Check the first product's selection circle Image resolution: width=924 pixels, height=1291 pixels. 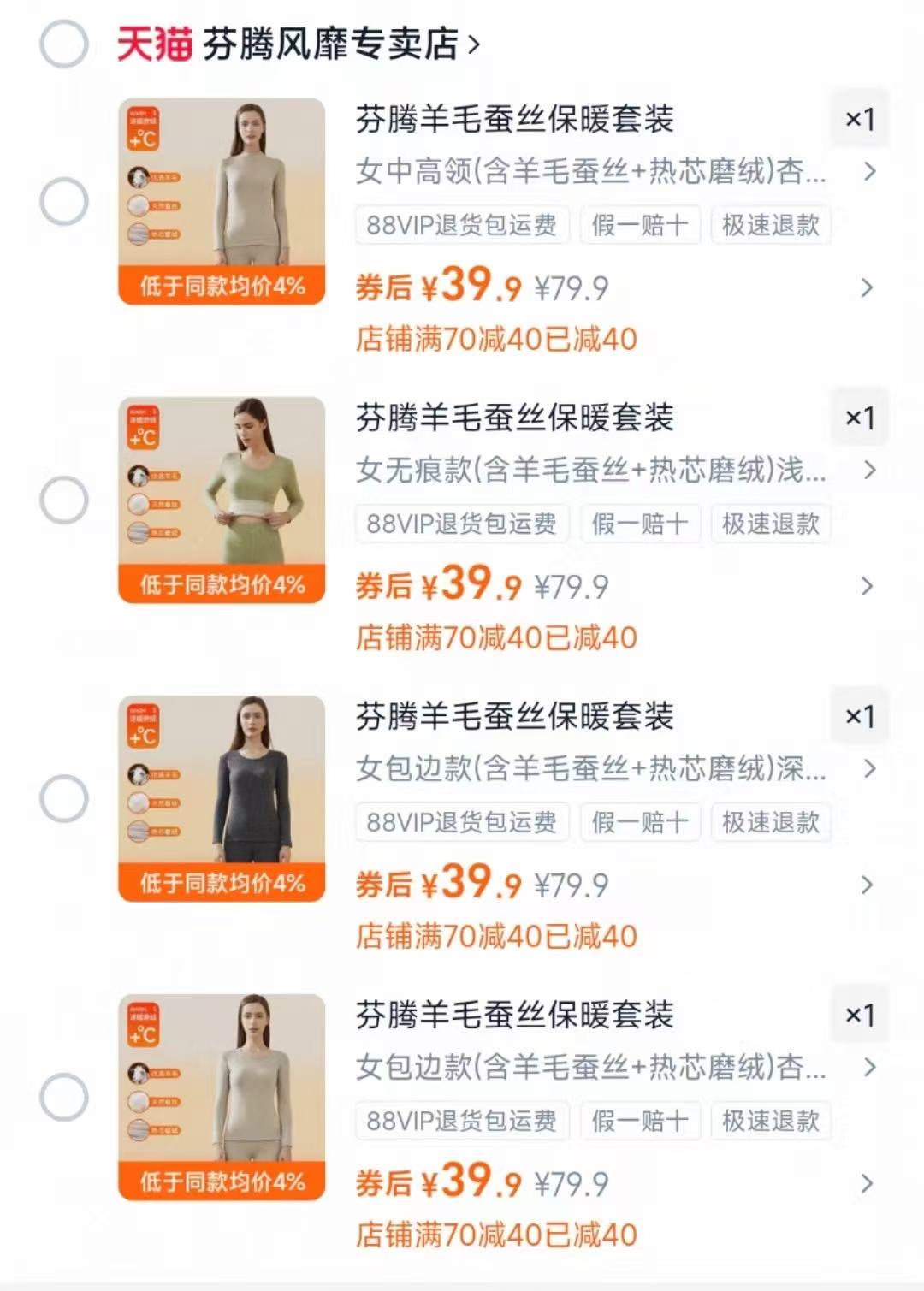point(62,202)
